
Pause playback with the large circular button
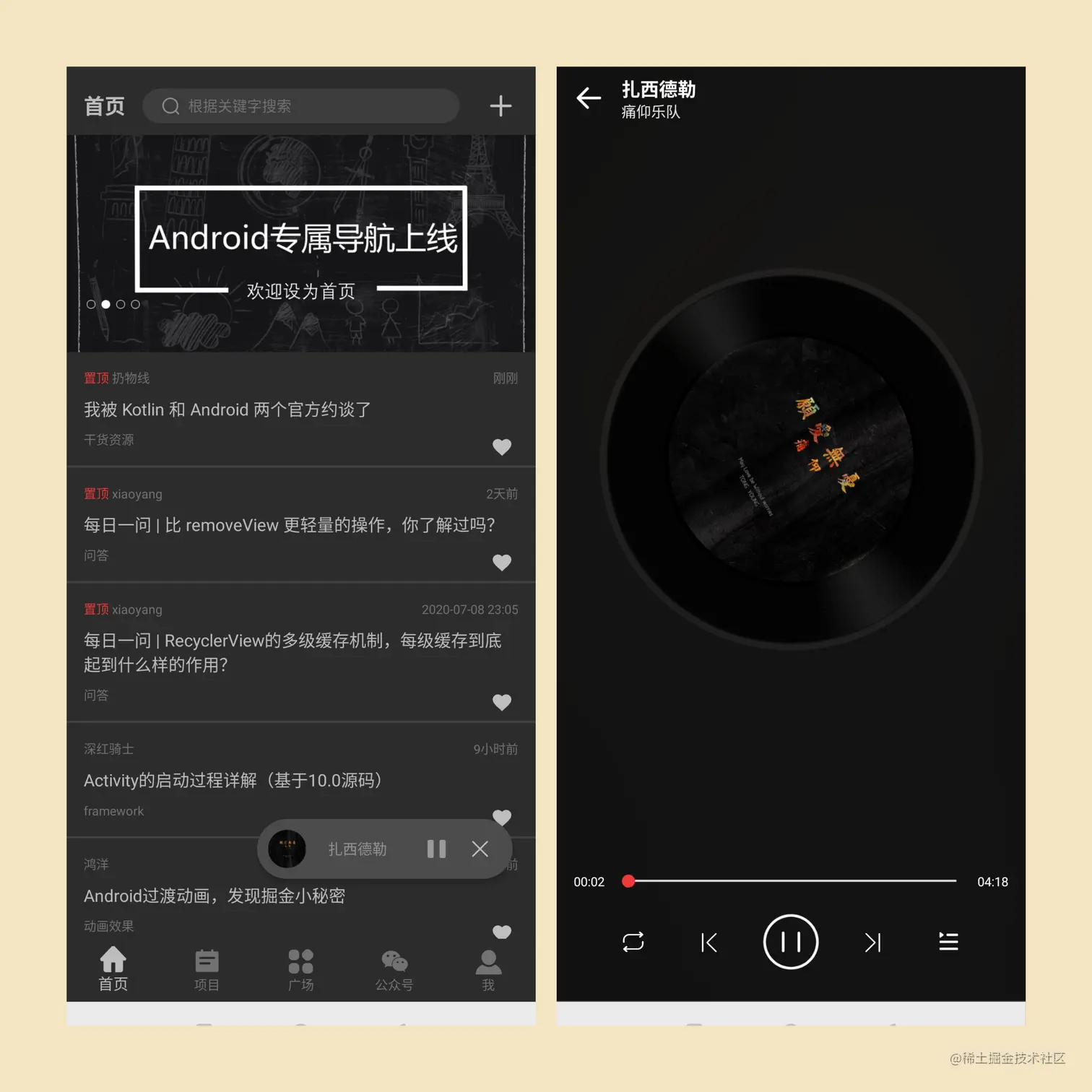(x=791, y=942)
